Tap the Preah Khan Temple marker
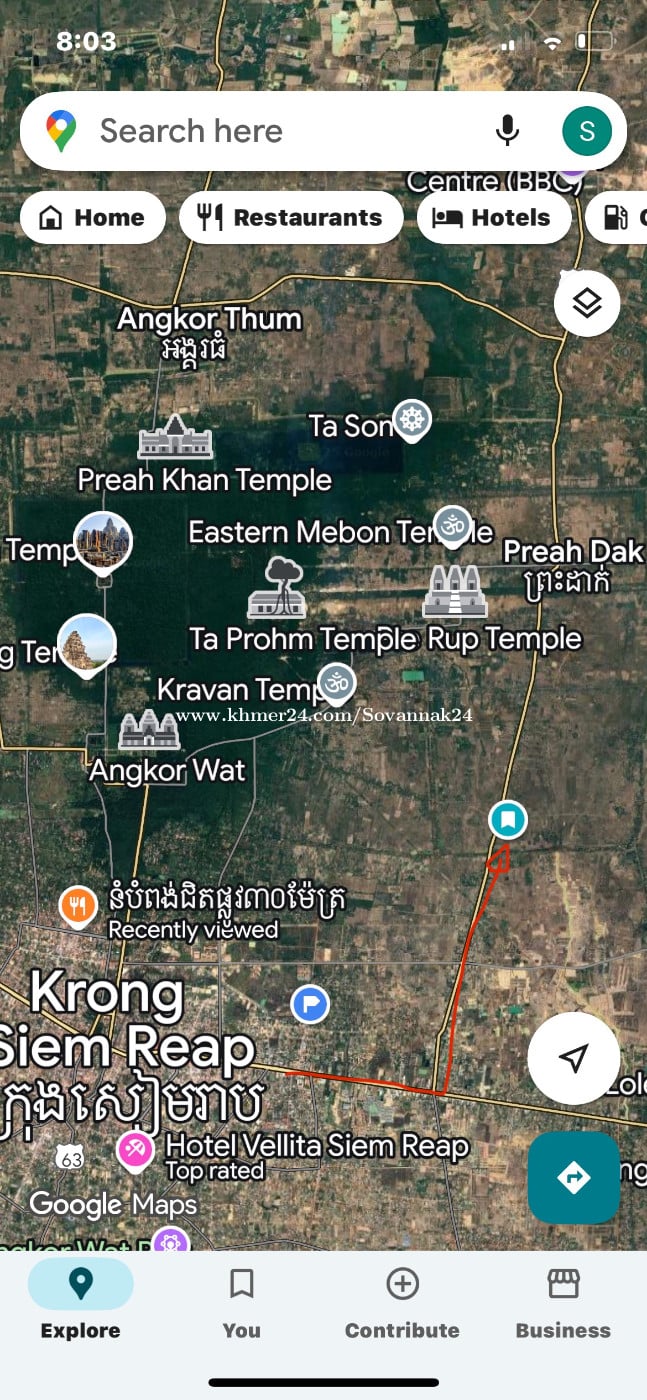 point(175,437)
